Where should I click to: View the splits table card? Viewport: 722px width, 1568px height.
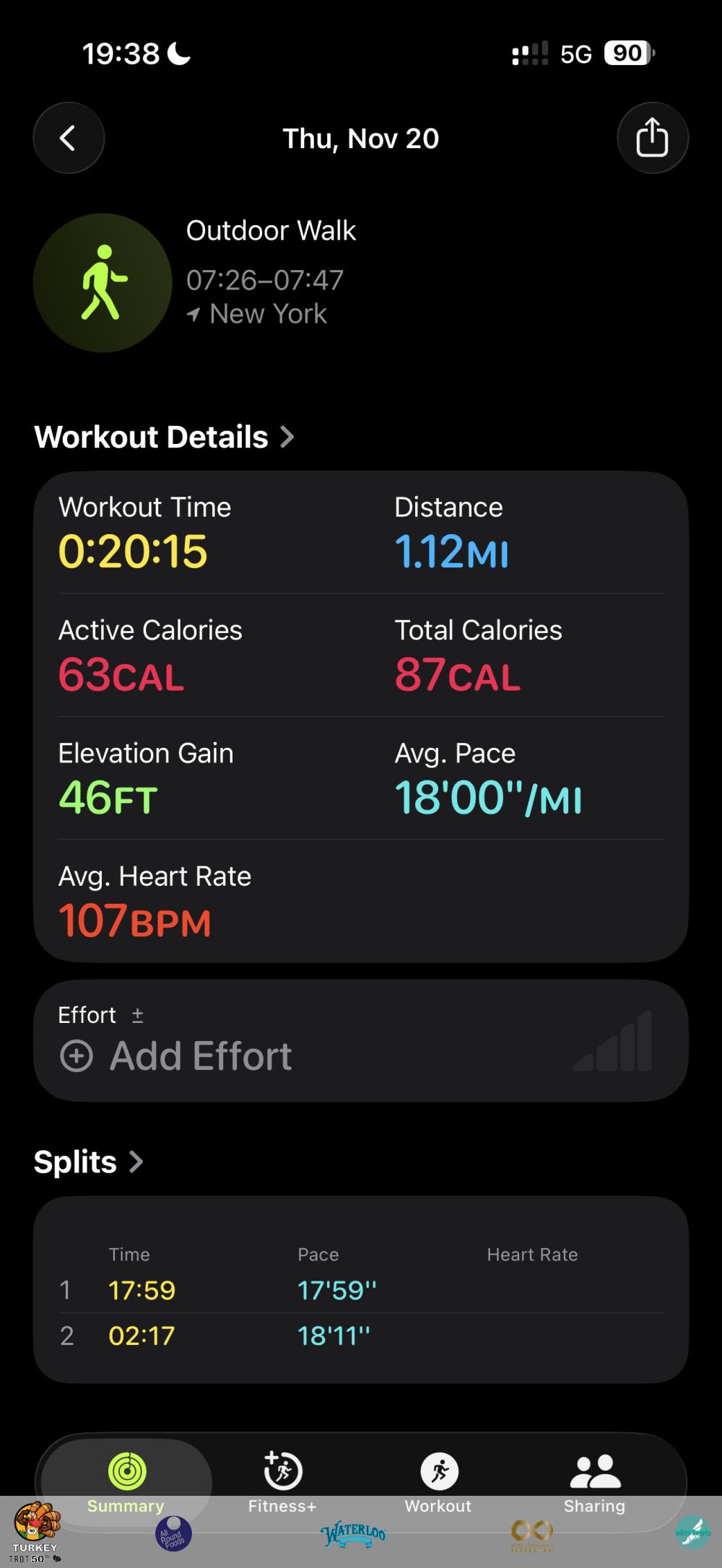[x=361, y=1289]
